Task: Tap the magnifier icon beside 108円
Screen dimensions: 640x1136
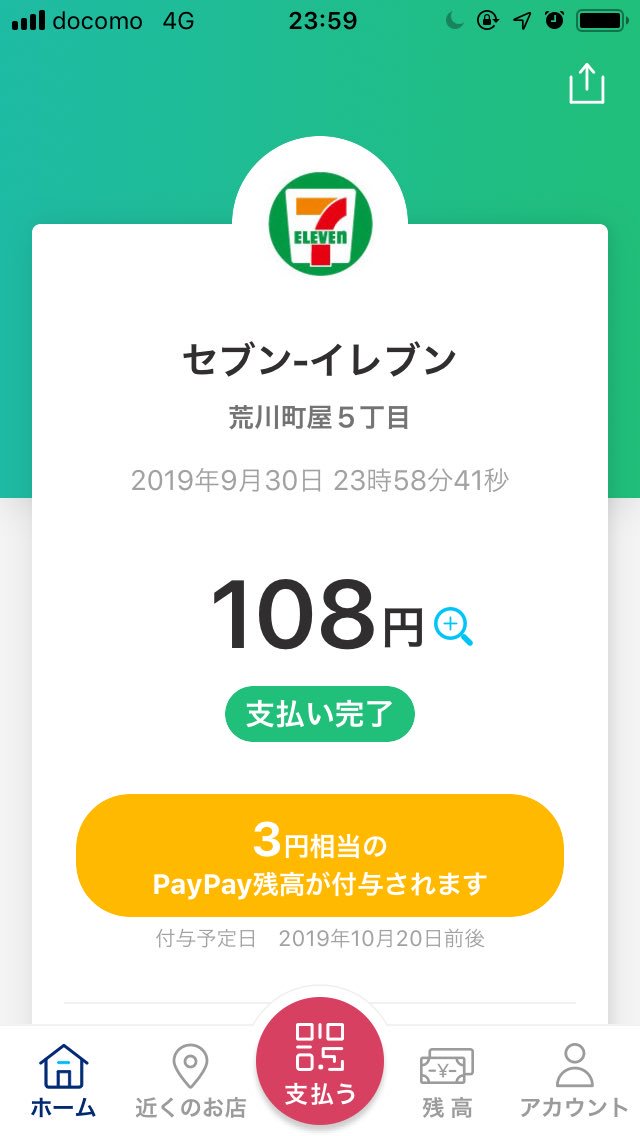Action: coord(453,627)
